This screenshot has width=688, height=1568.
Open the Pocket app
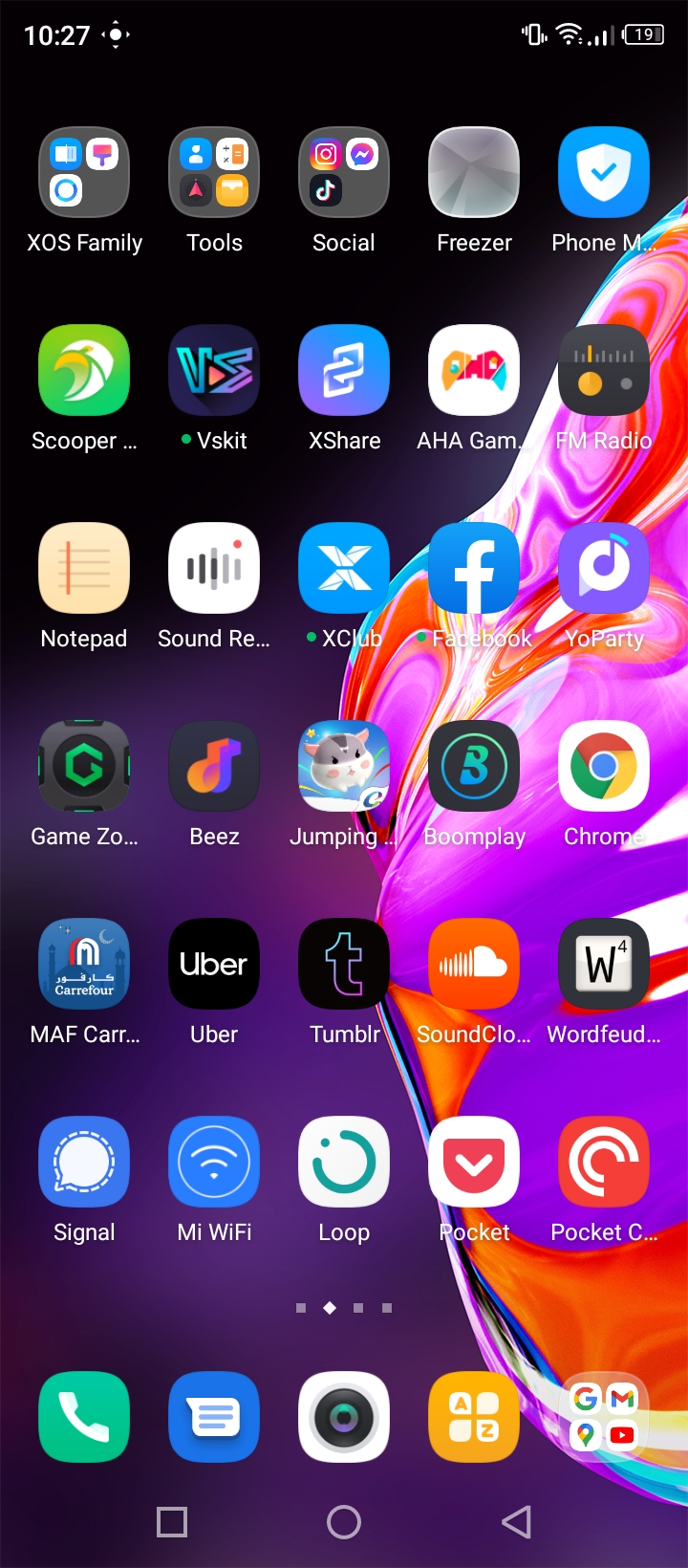click(474, 1163)
